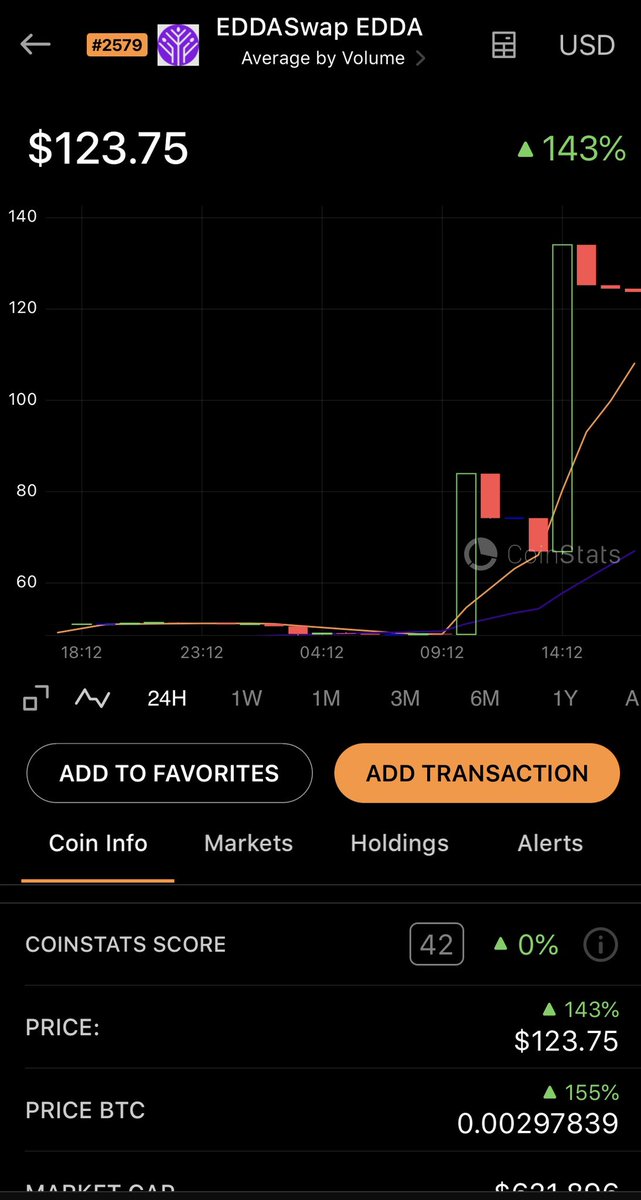This screenshot has width=641, height=1200.
Task: Select the 24H time range
Action: pyautogui.click(x=167, y=698)
